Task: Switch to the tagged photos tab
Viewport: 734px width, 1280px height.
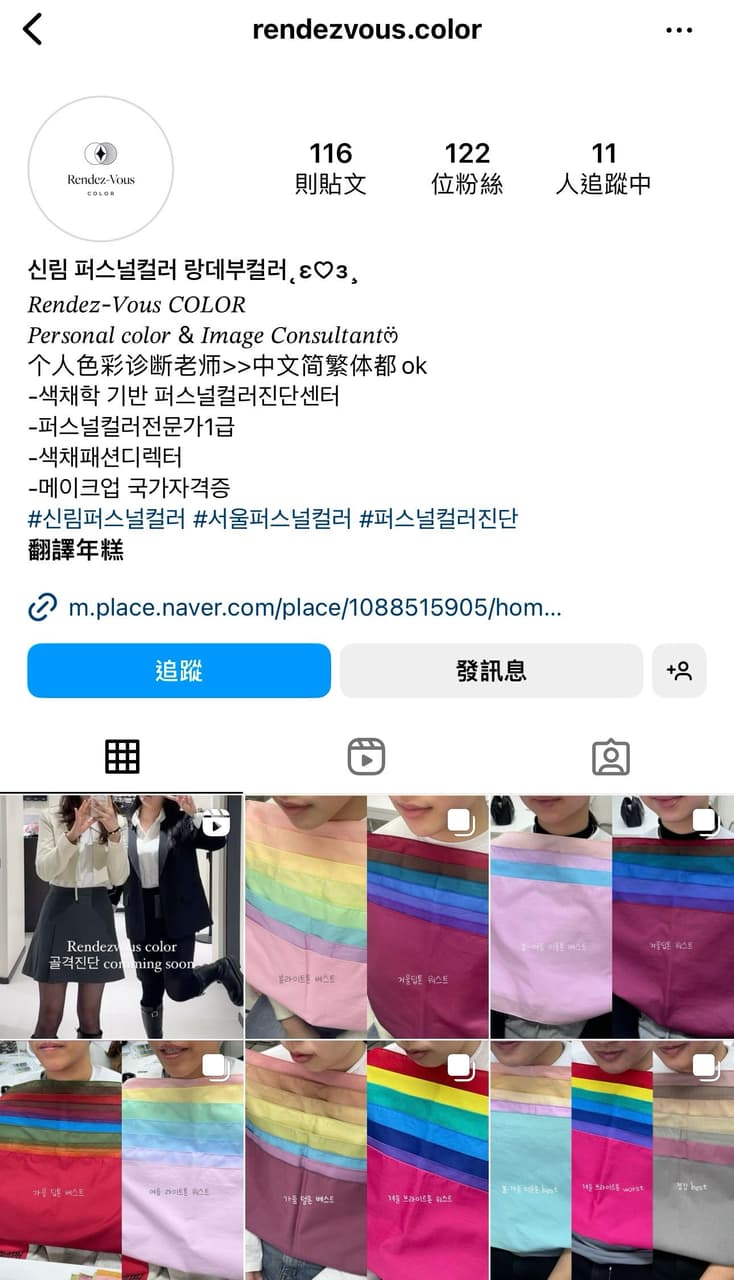Action: 610,757
